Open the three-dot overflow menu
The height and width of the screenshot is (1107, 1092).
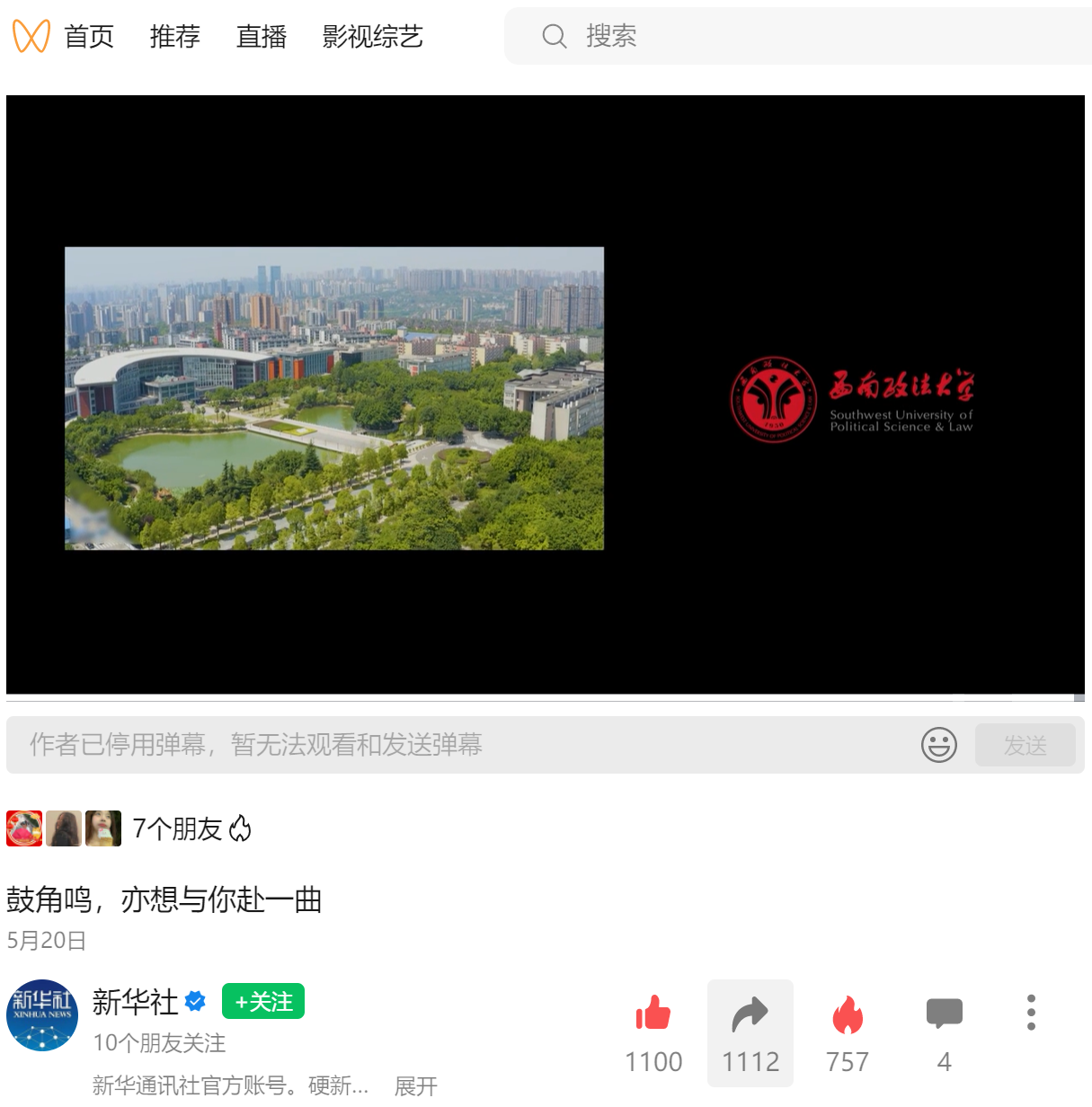click(1031, 1013)
